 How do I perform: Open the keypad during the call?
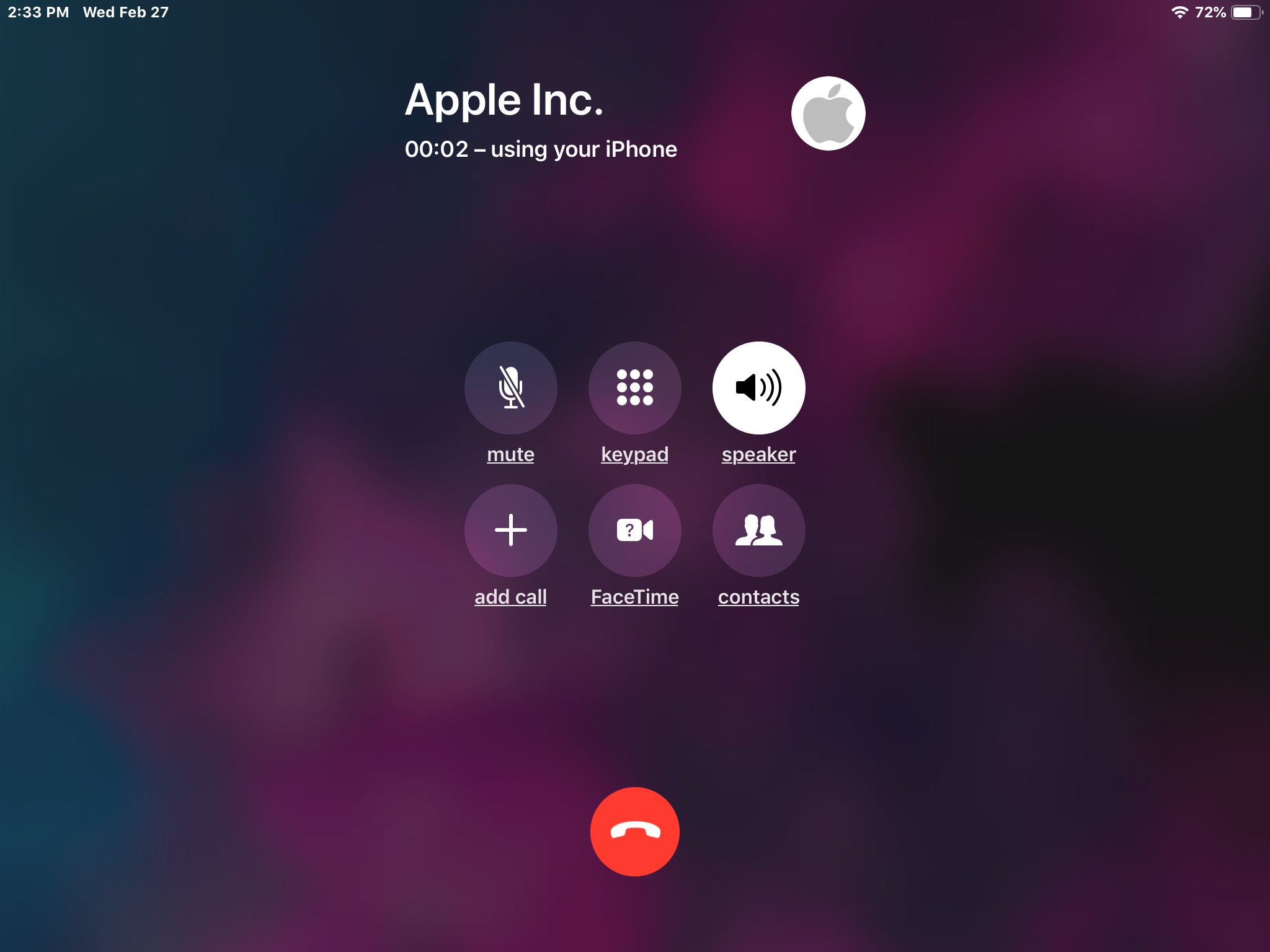[x=634, y=388]
